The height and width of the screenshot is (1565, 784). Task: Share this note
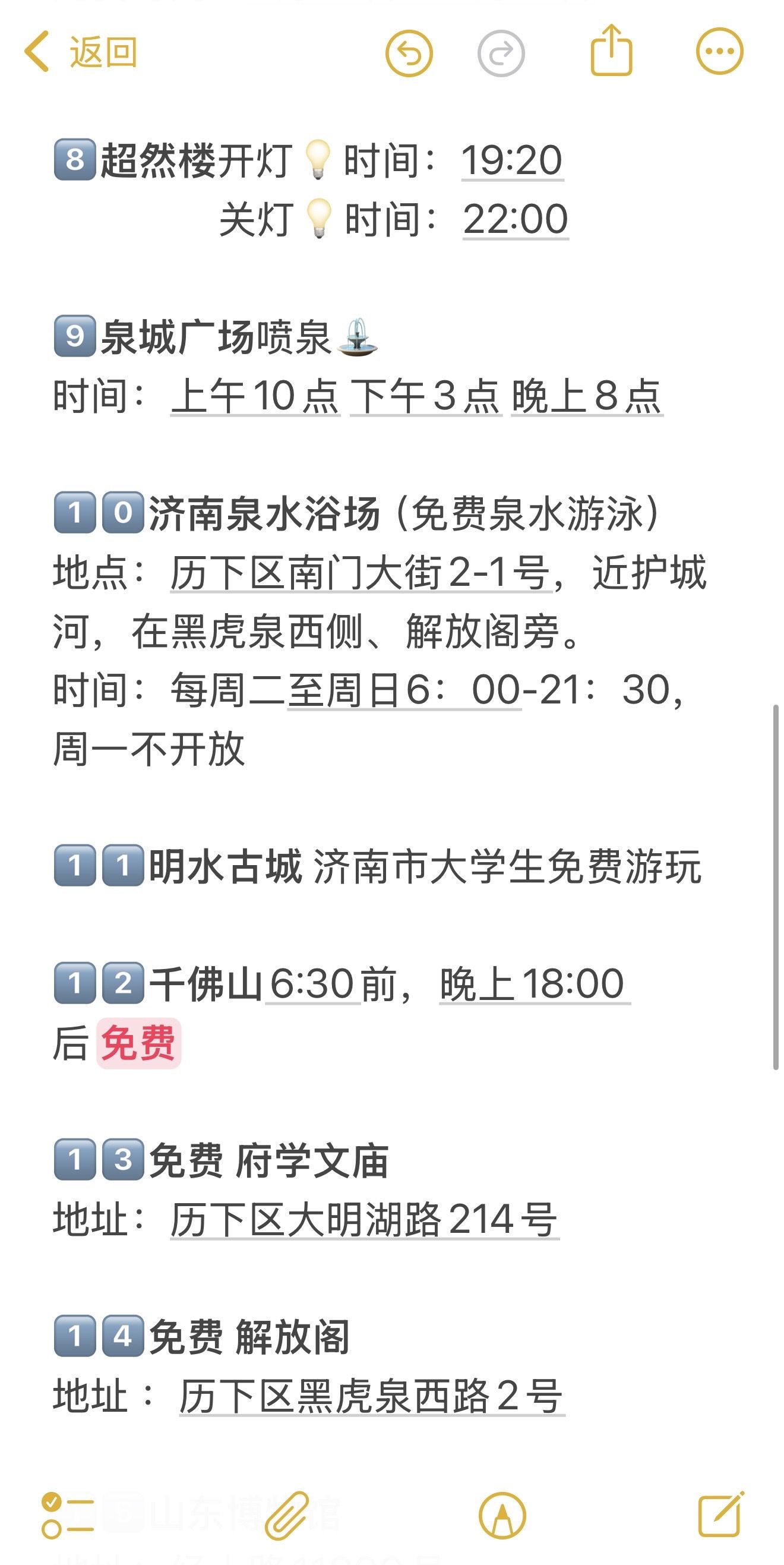coord(611,51)
